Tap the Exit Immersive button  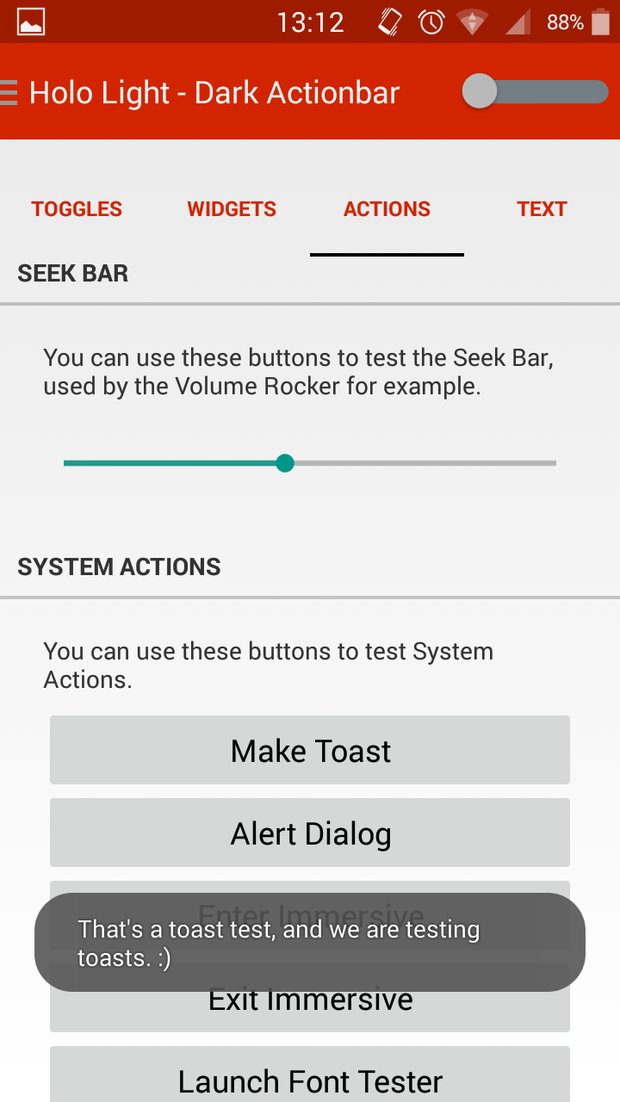pos(310,1005)
